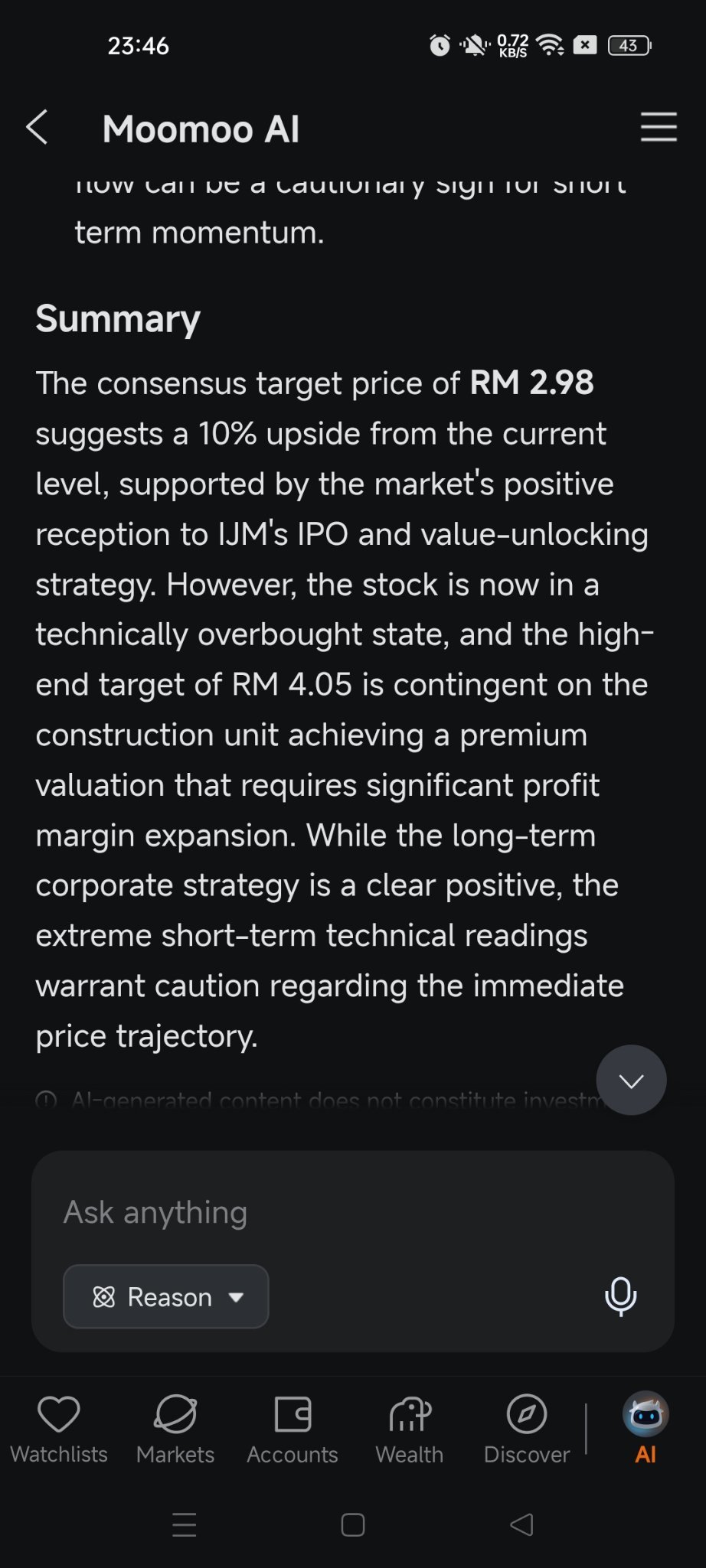Open the Accounts tab
The image size is (706, 1568).
click(x=293, y=1429)
